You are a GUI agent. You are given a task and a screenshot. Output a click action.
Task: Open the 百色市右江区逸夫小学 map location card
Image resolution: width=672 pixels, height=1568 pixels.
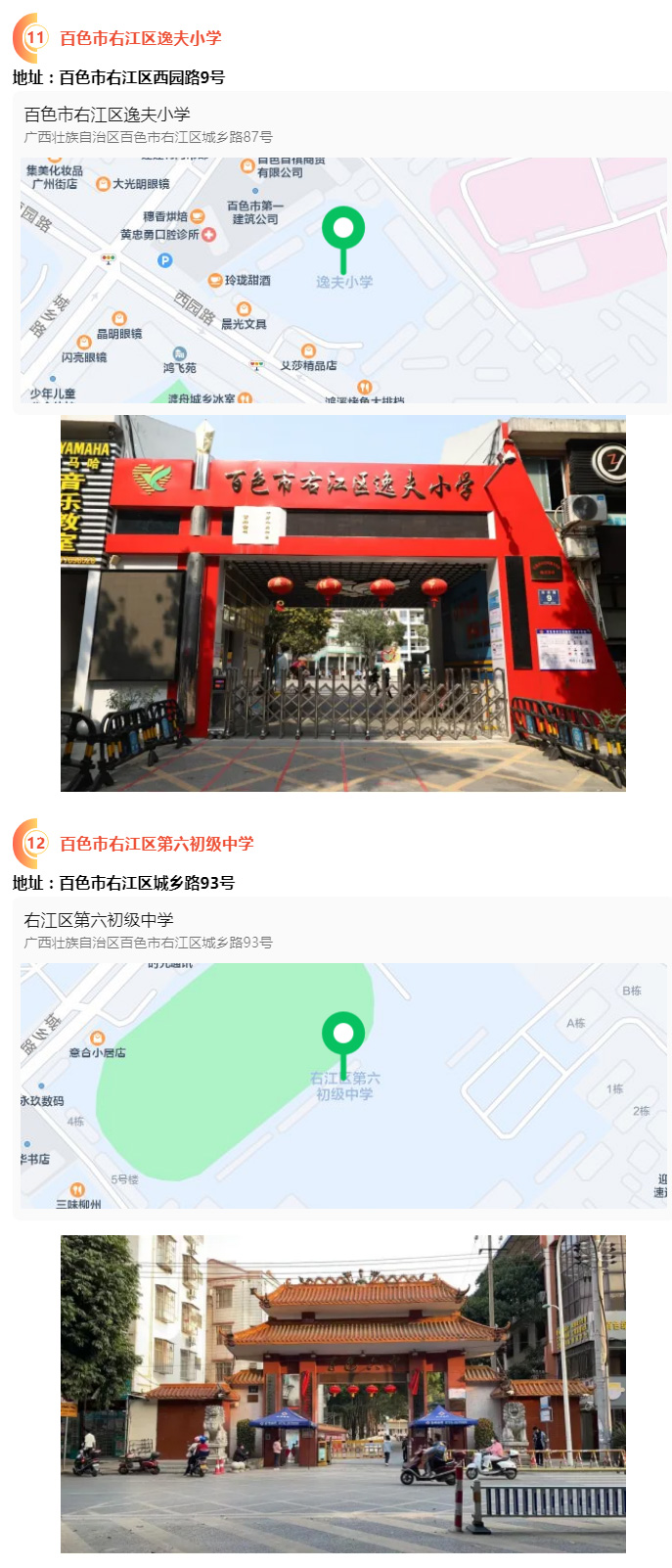[342, 253]
